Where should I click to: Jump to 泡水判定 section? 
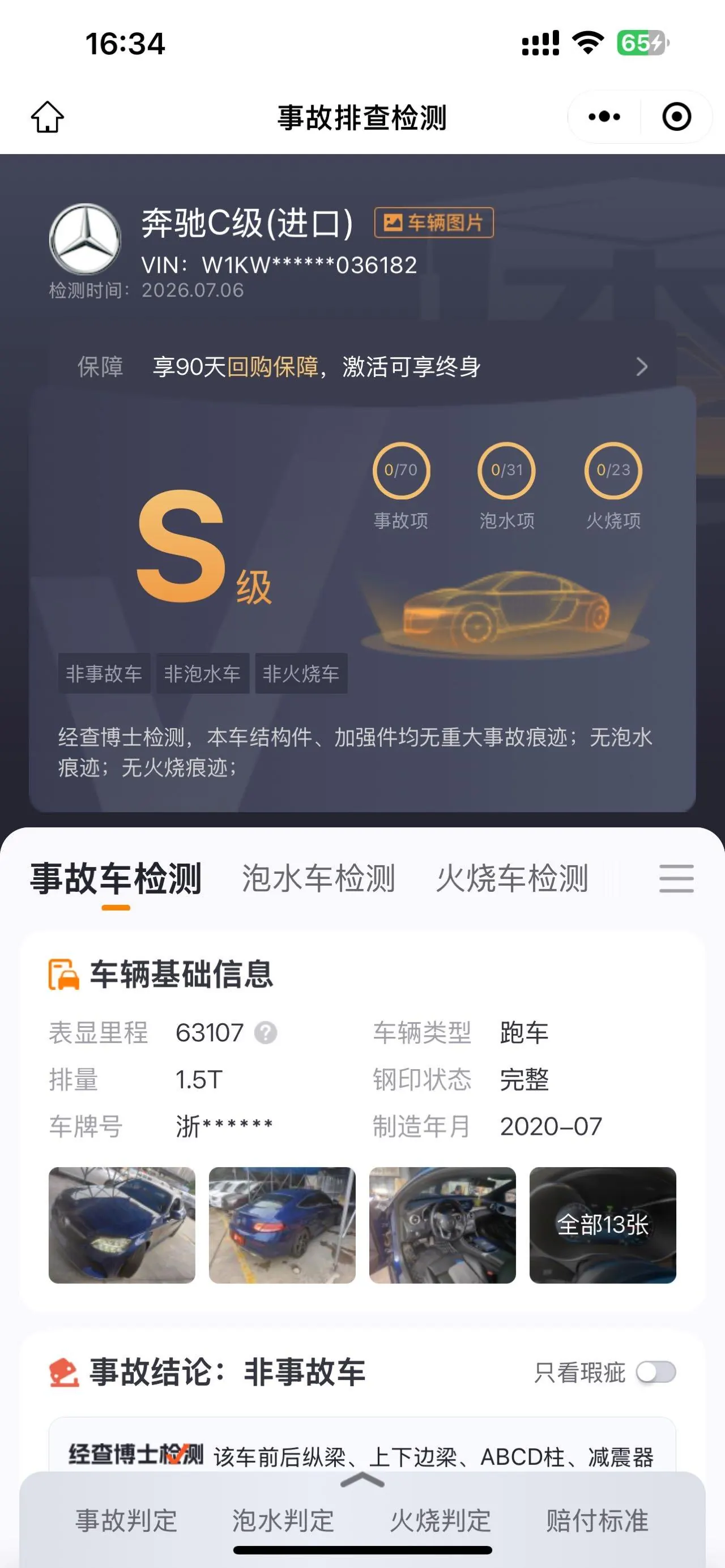(283, 1520)
